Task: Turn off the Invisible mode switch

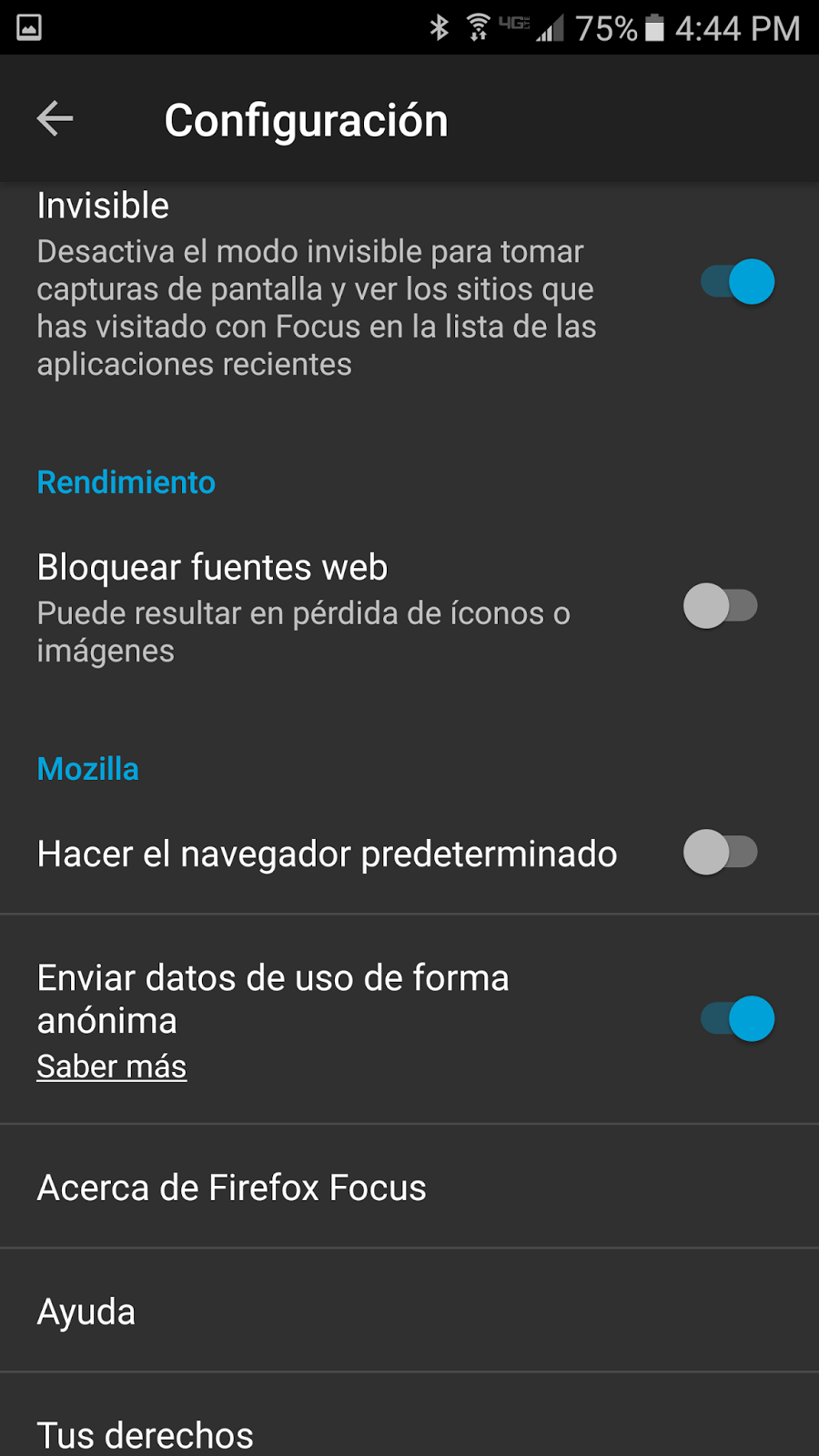Action: [x=737, y=282]
